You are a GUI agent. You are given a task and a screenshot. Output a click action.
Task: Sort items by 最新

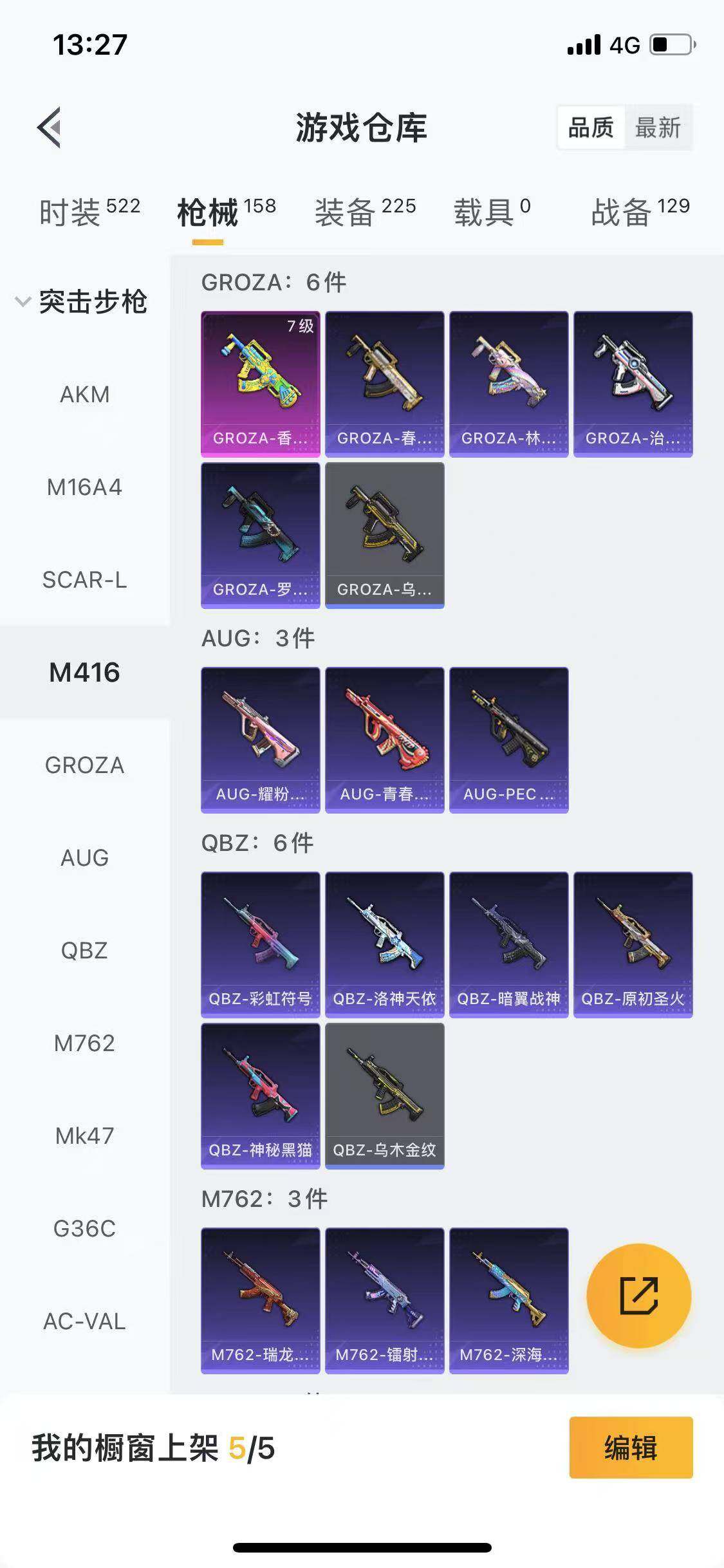[x=658, y=127]
